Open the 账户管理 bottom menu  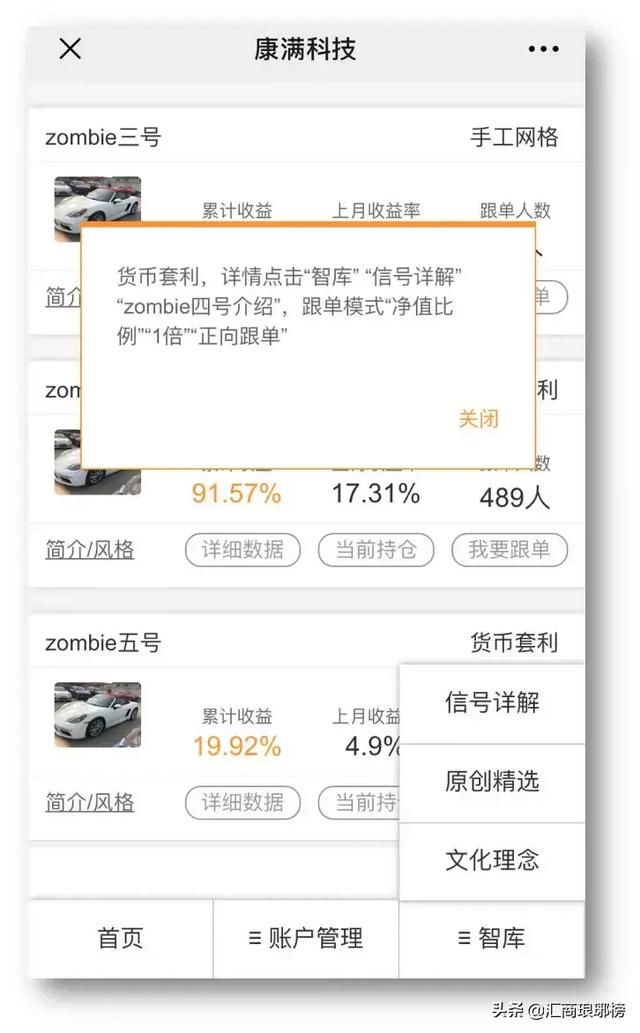tap(305, 938)
